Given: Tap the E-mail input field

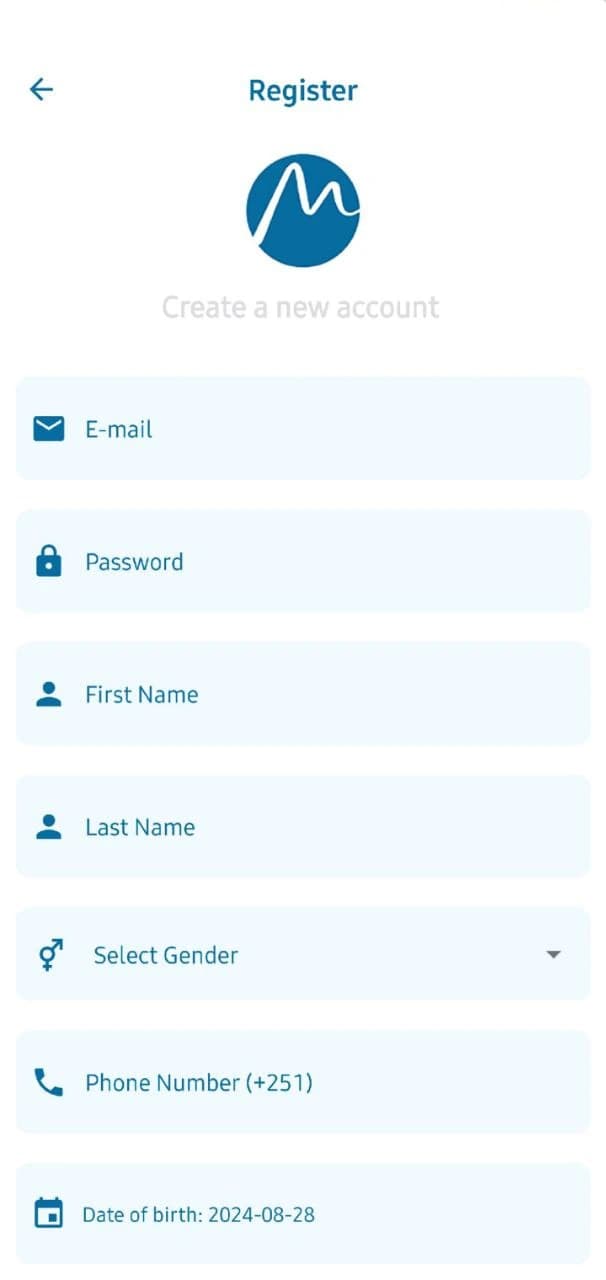Looking at the screenshot, I should 303,429.
